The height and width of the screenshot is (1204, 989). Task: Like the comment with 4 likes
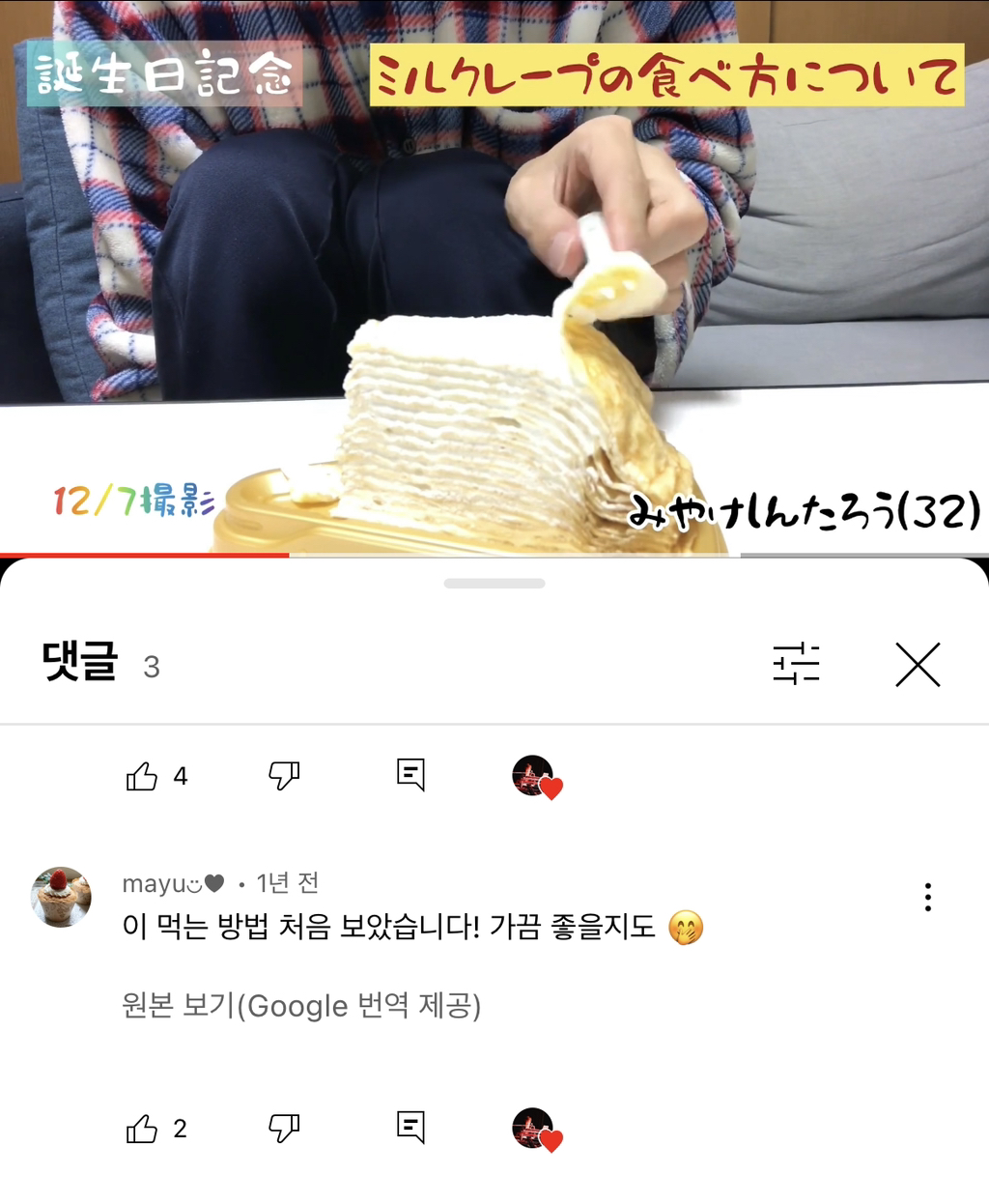(x=142, y=776)
